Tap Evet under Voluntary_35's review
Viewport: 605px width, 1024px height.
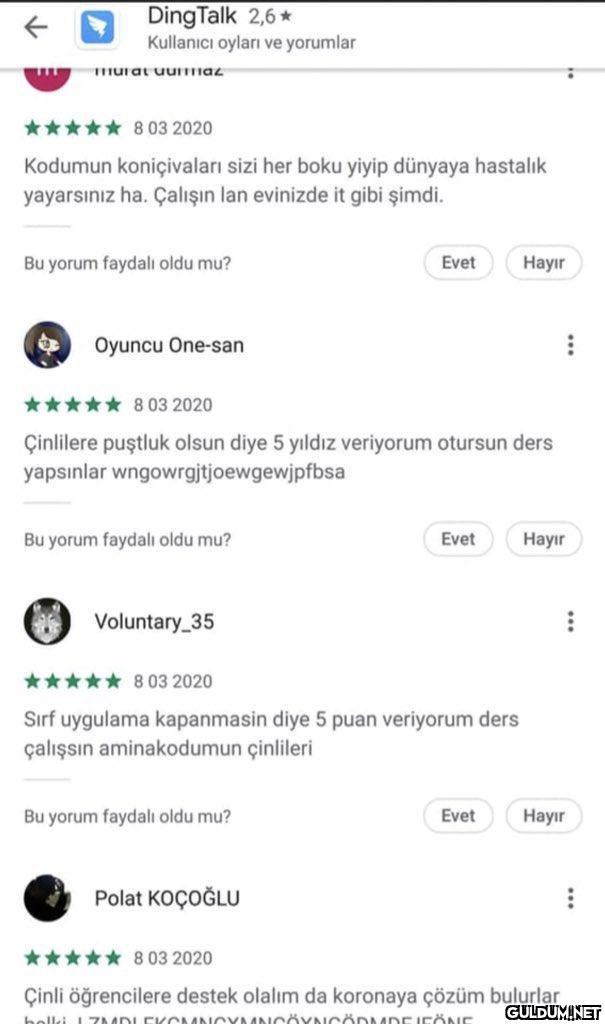click(458, 816)
